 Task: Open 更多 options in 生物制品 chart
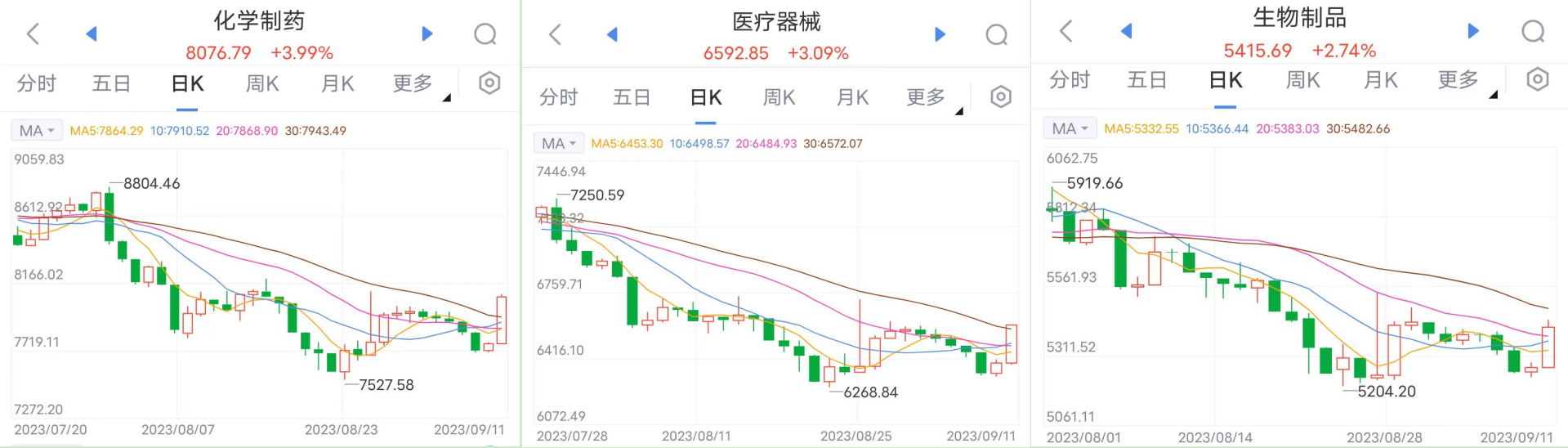[1459, 80]
